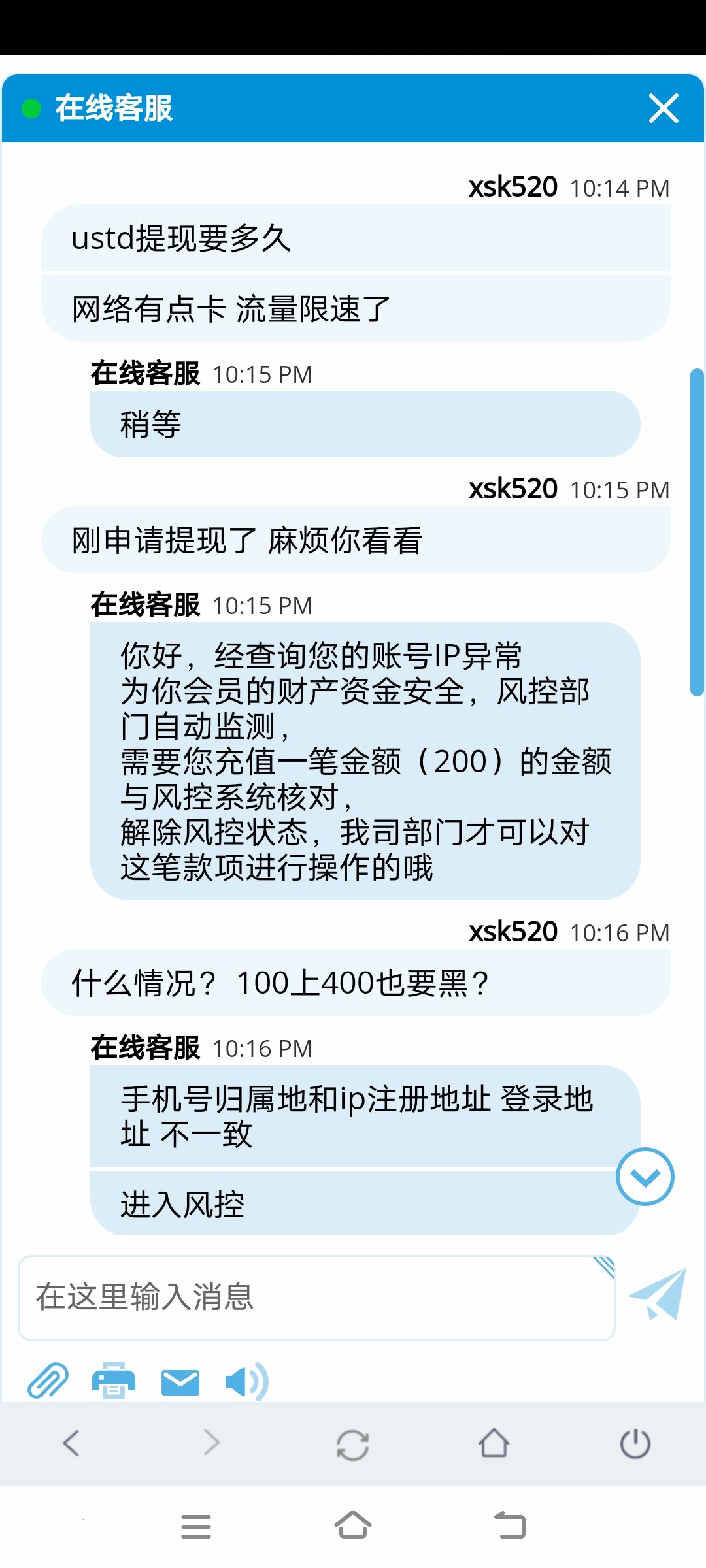Tap the system back button
706x1568 pixels.
pyautogui.click(x=510, y=1526)
